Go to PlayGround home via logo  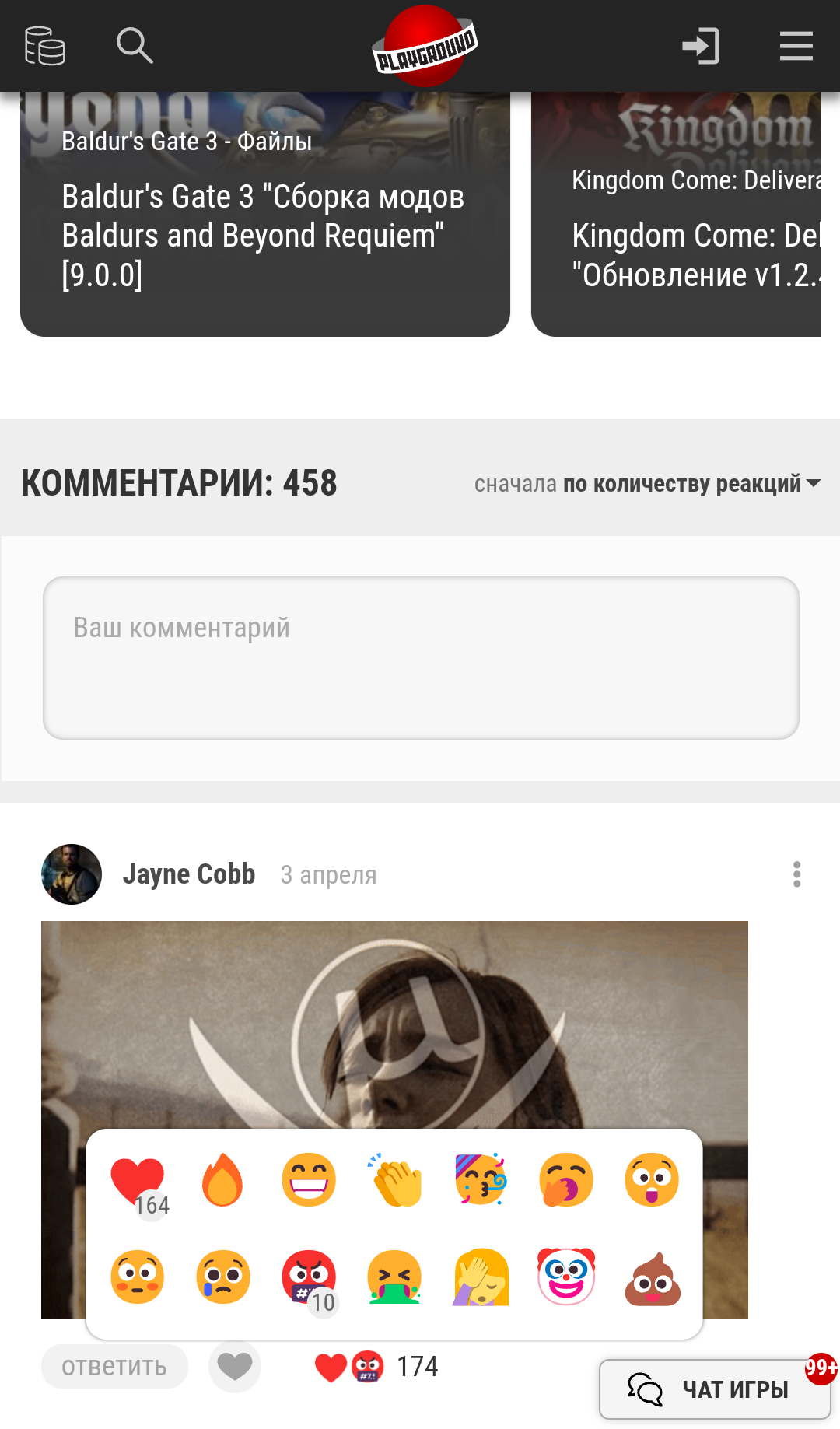tap(425, 46)
